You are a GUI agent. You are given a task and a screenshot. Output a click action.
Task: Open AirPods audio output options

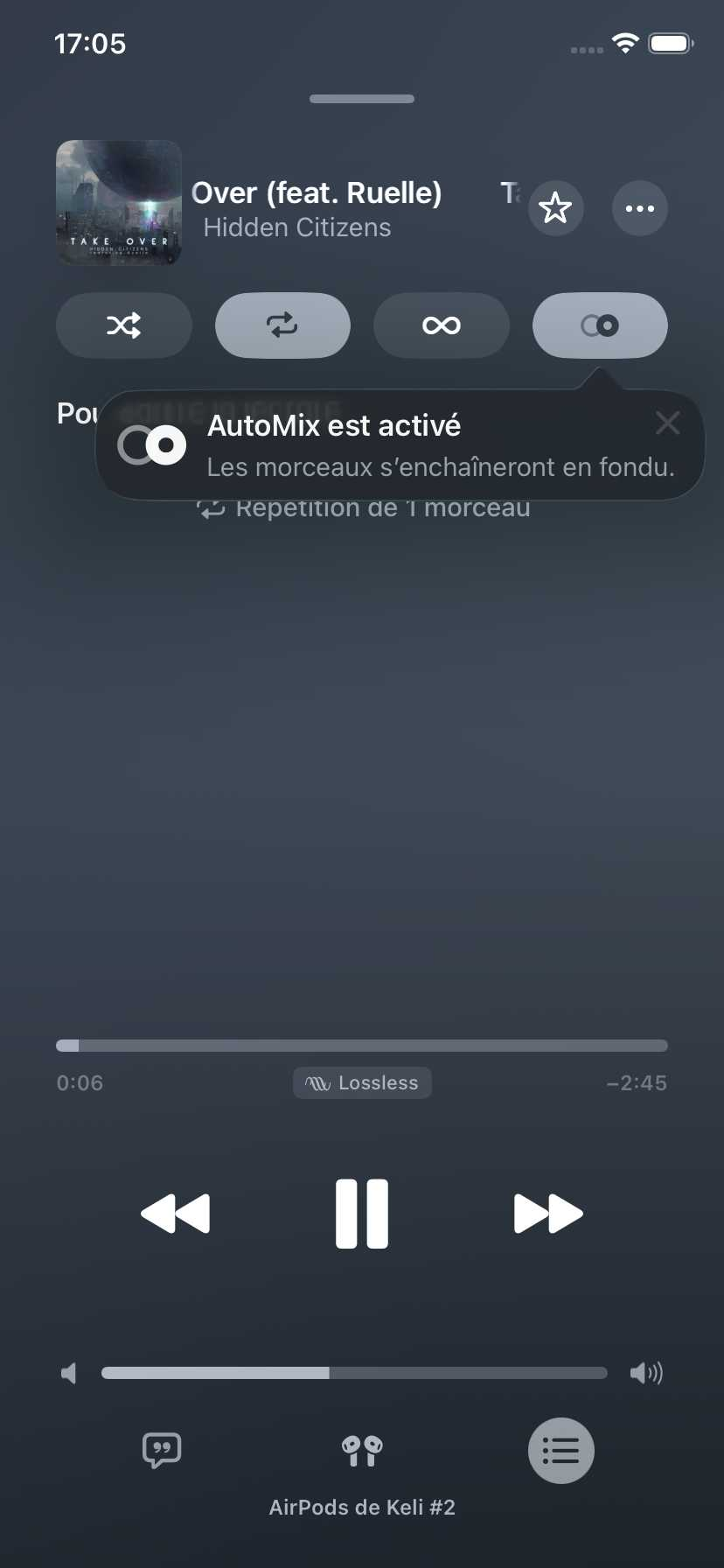pyautogui.click(x=362, y=1451)
